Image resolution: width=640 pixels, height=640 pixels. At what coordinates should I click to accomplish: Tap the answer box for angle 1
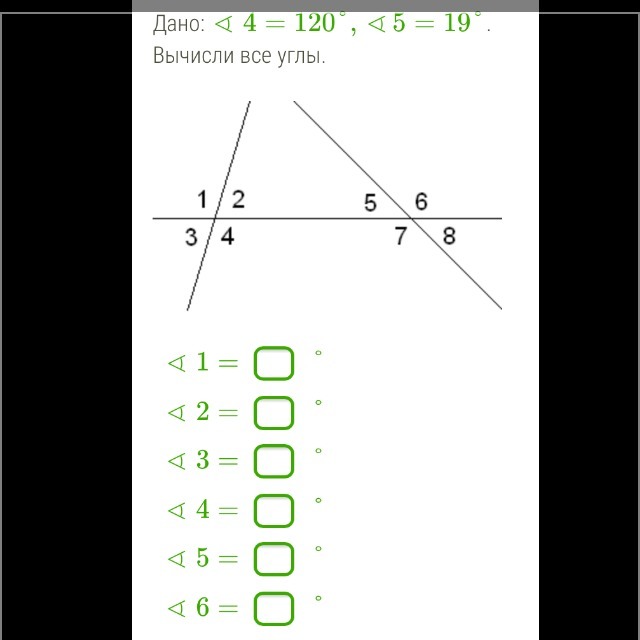(x=274, y=363)
